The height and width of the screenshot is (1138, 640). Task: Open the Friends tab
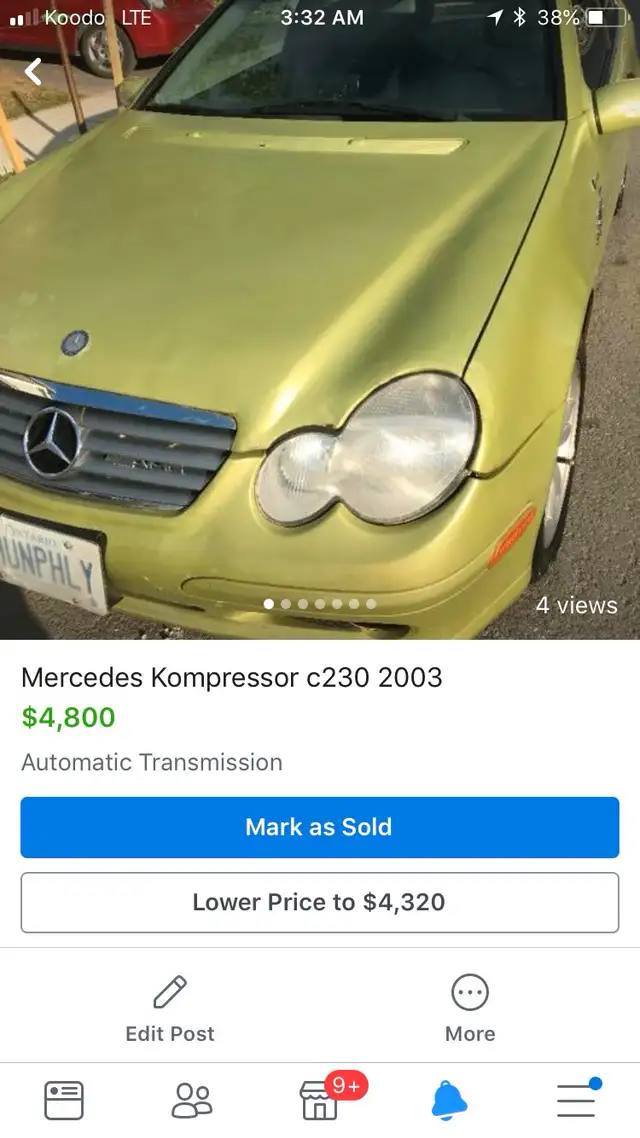coord(192,1100)
